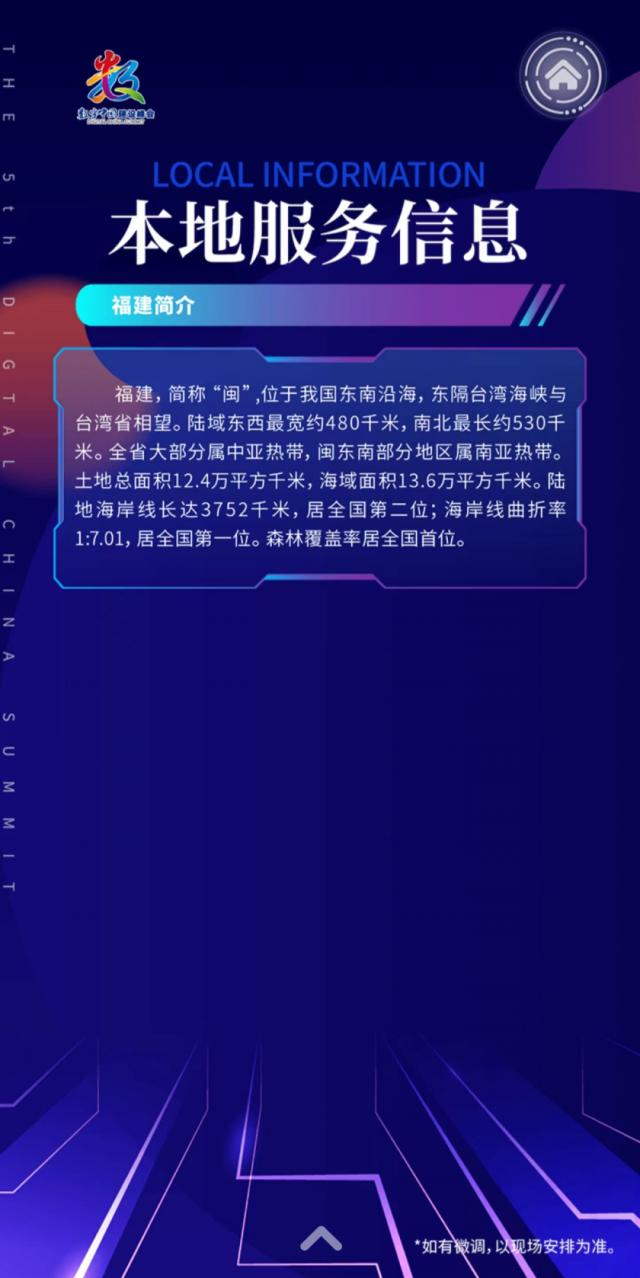
Task: Return to the home page via house icon
Action: click(563, 74)
